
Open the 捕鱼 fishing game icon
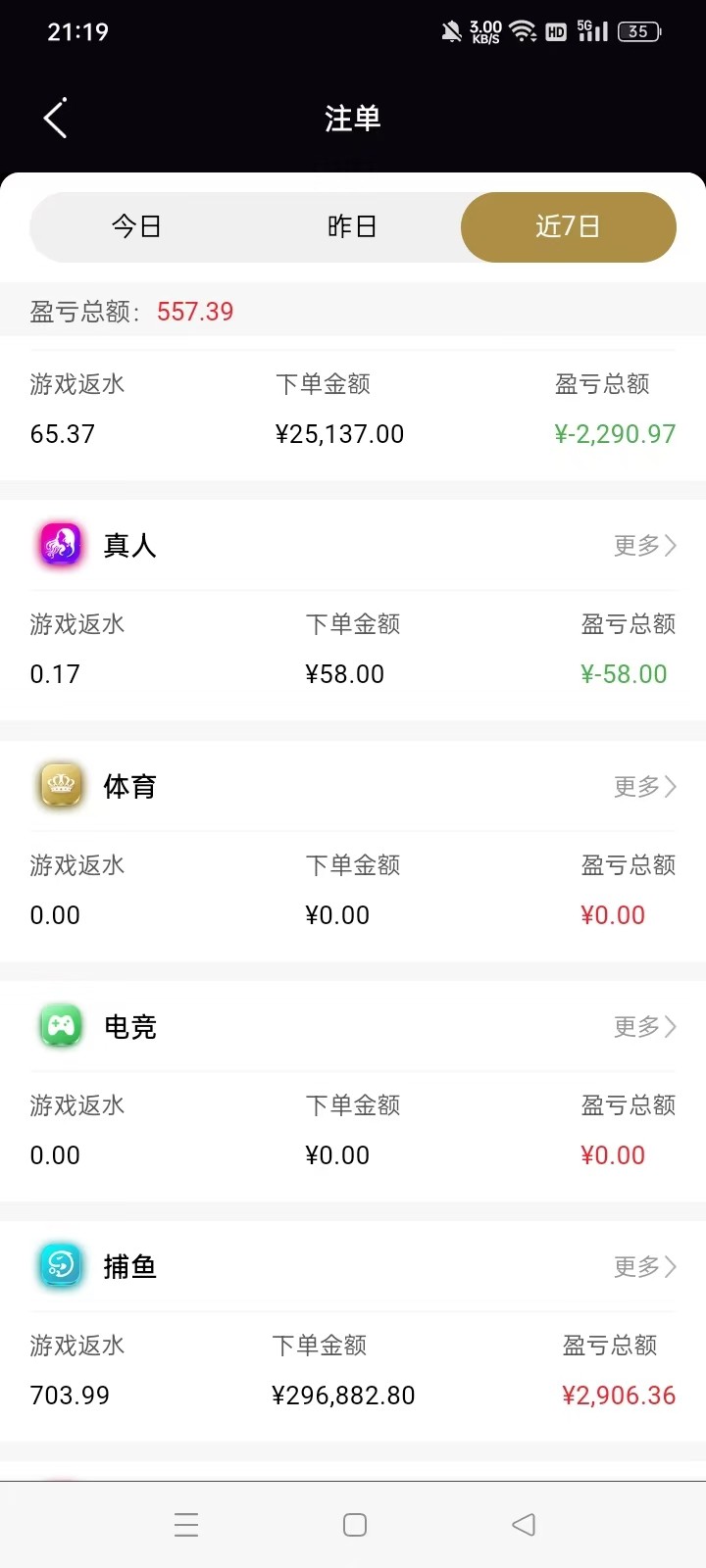pos(60,1265)
